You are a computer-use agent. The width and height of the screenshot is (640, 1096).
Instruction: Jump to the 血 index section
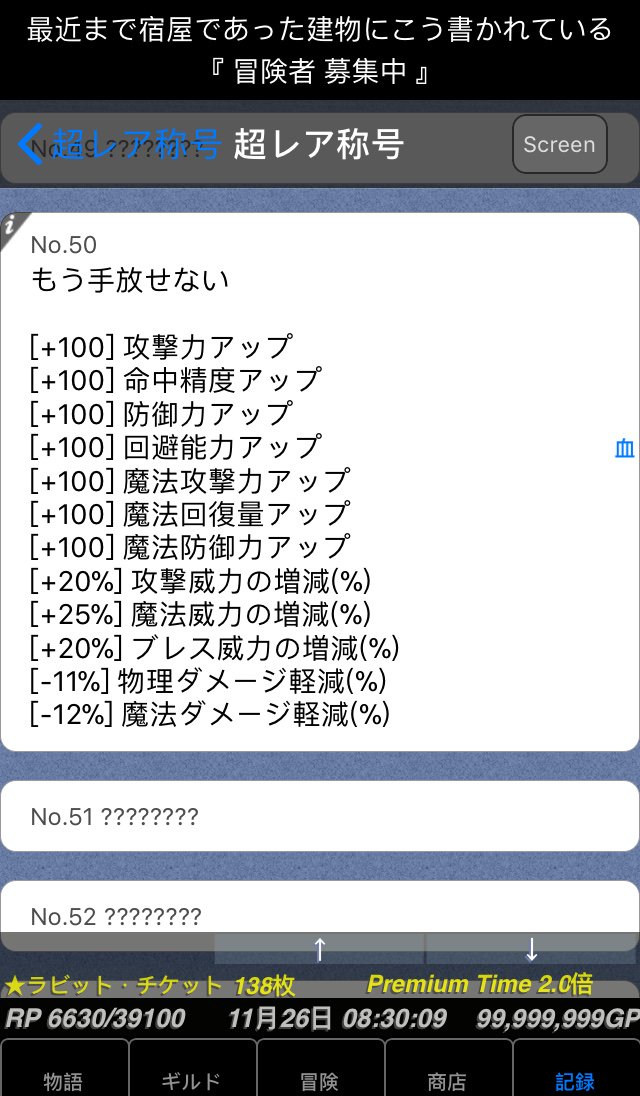(624, 449)
